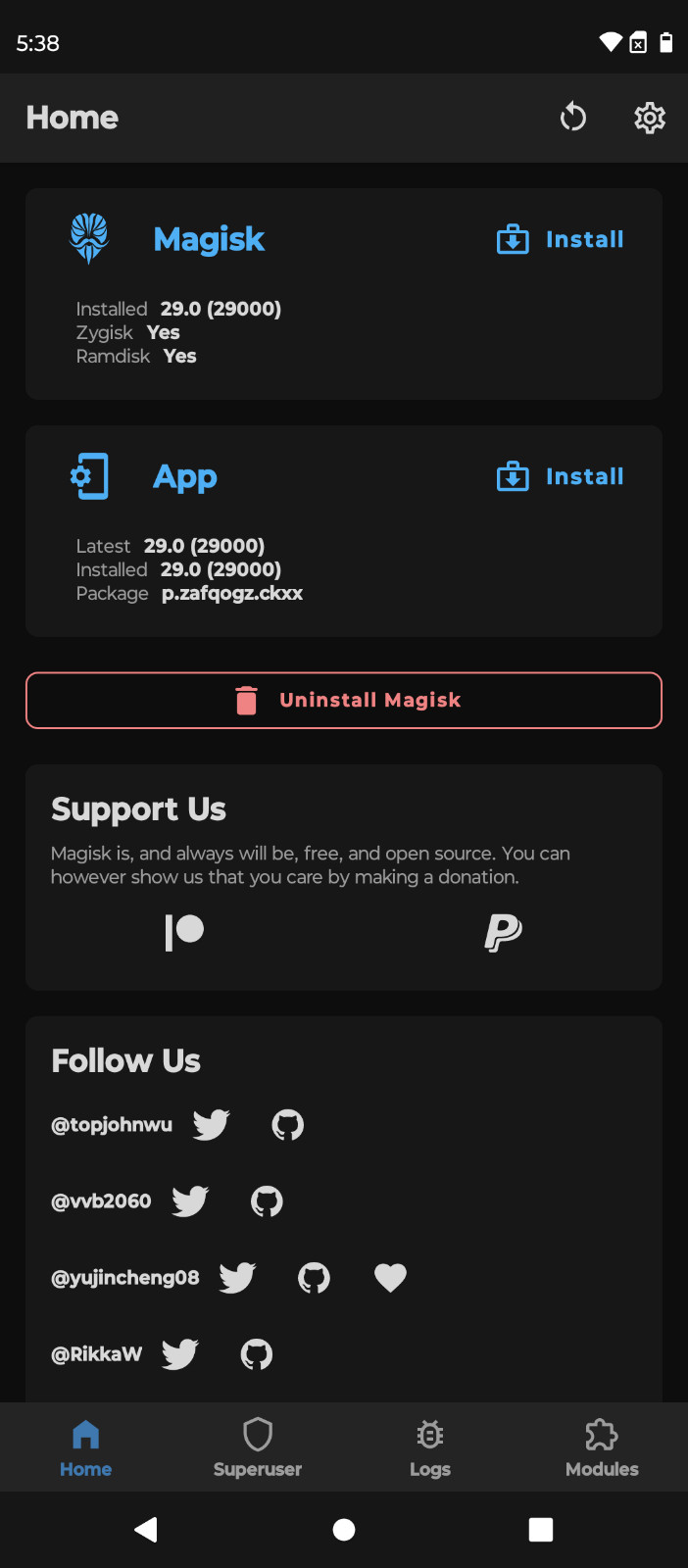Tap the heart sponsor icon for @yujincheng08

click(x=390, y=1278)
